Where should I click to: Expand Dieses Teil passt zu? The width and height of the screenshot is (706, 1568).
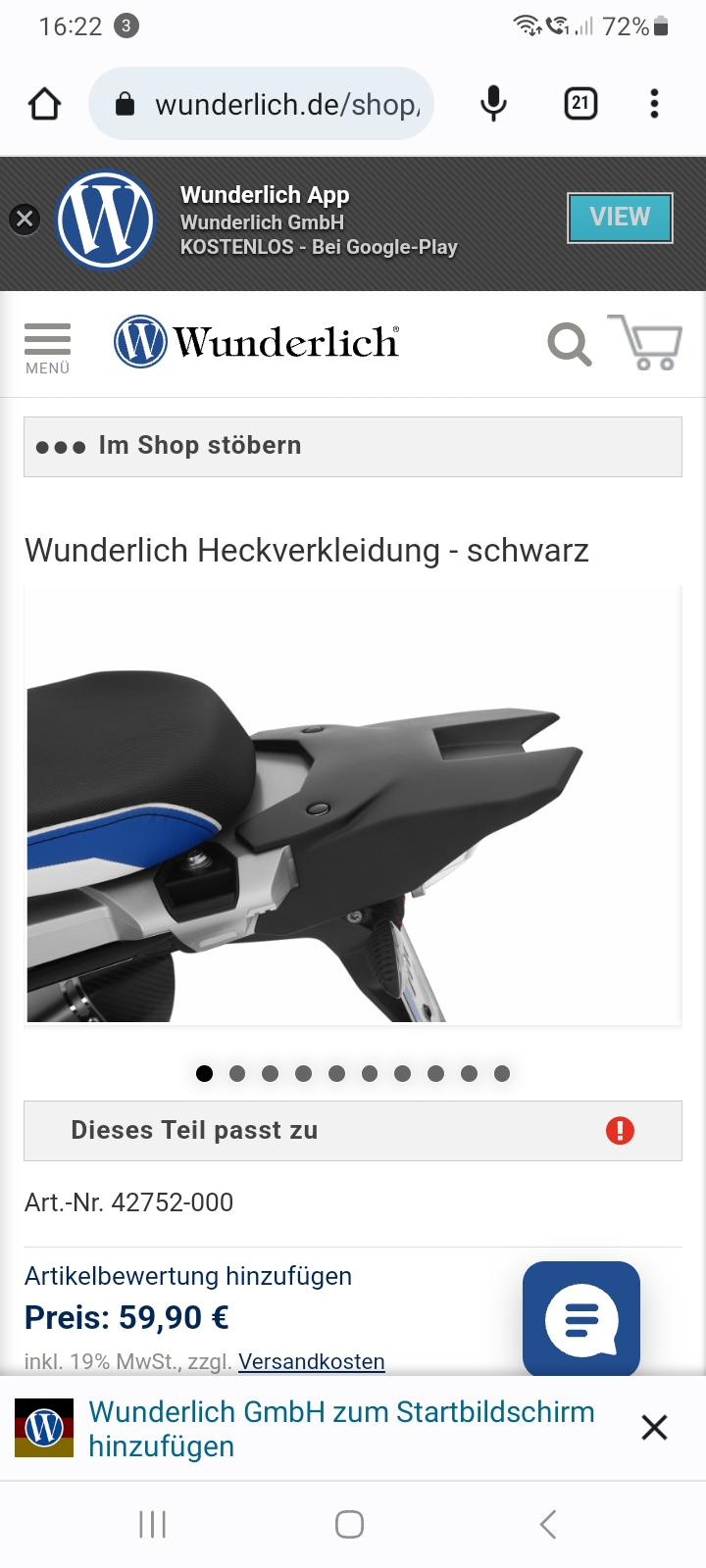(353, 1131)
